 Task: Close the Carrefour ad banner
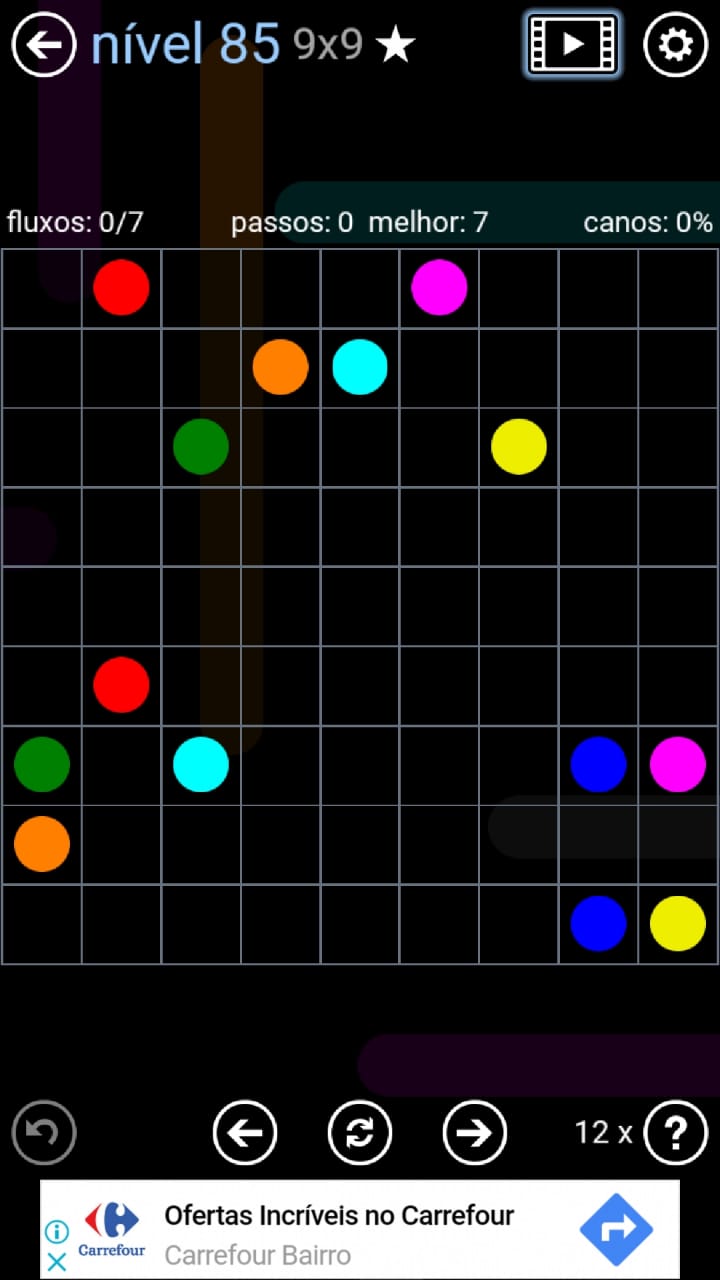(57, 1262)
